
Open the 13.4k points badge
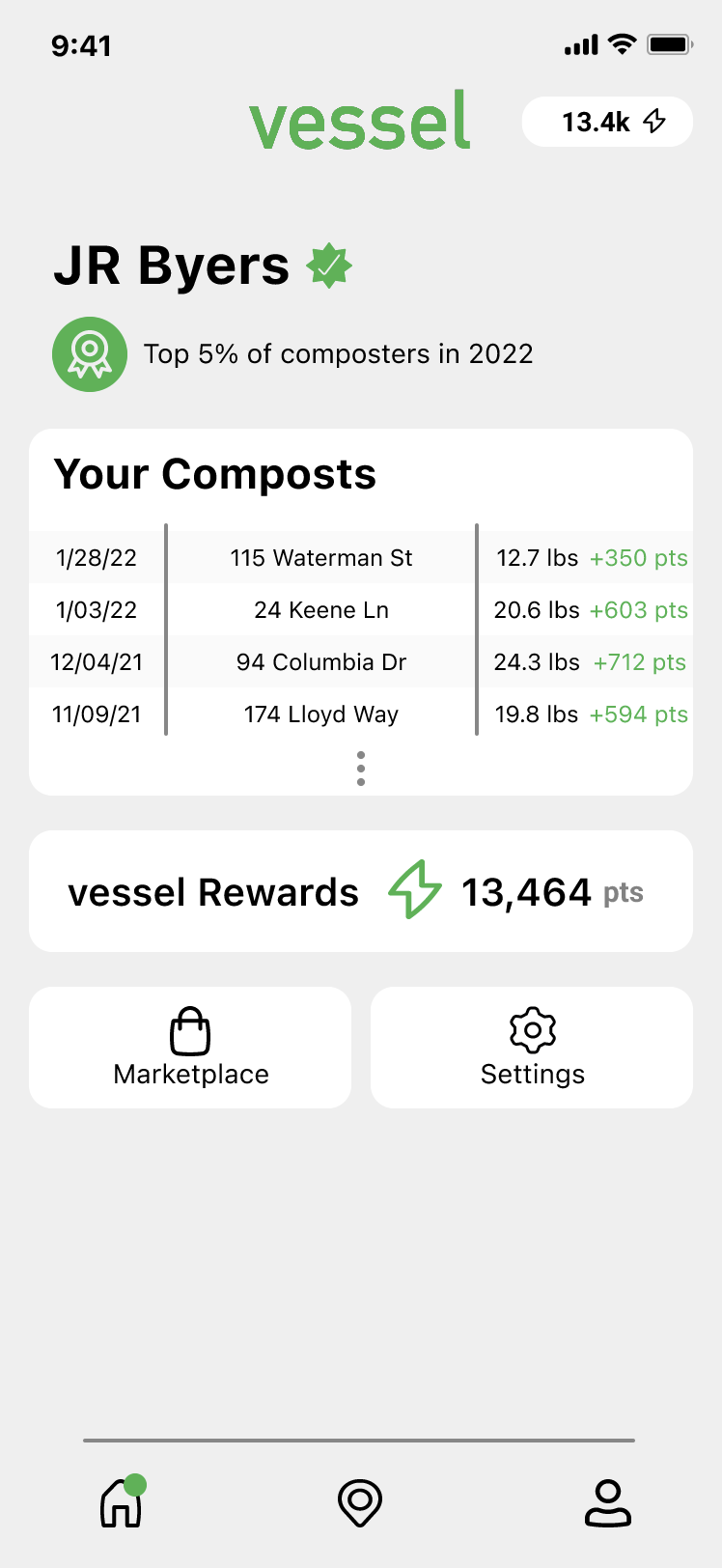click(x=607, y=122)
